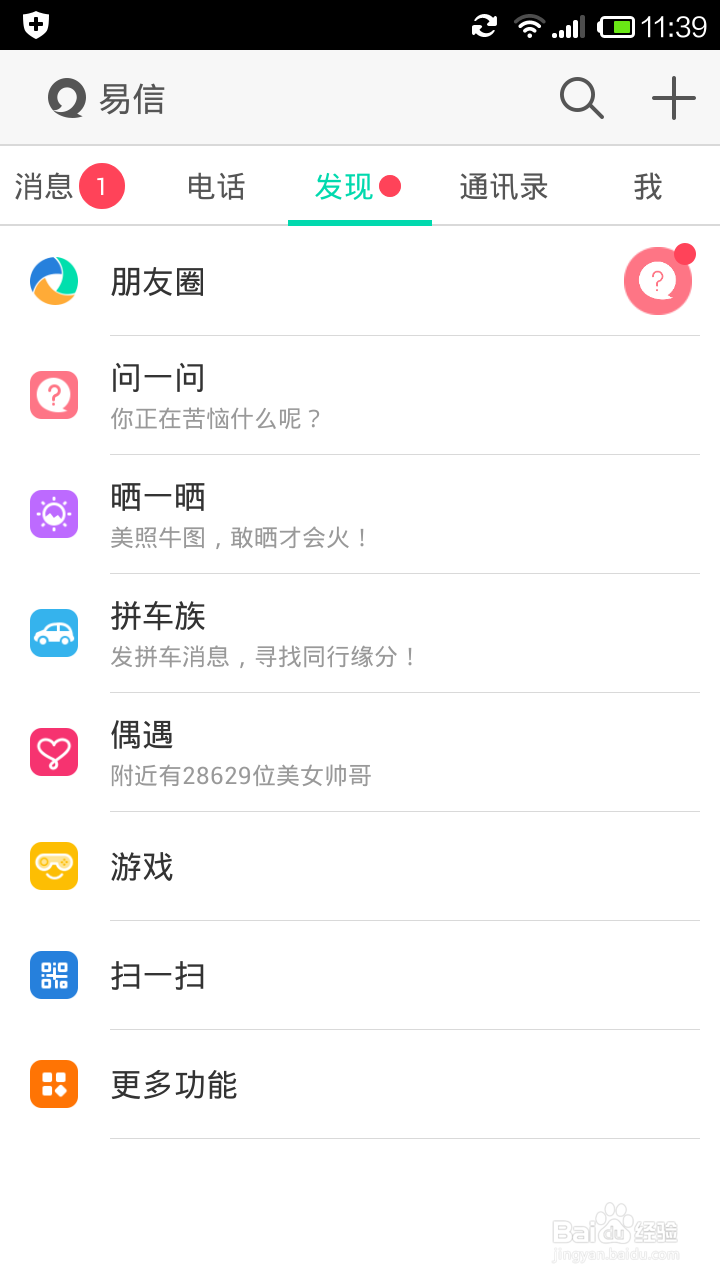Open the 拼车族 carpool row
This screenshot has width=720, height=1280.
(x=360, y=633)
